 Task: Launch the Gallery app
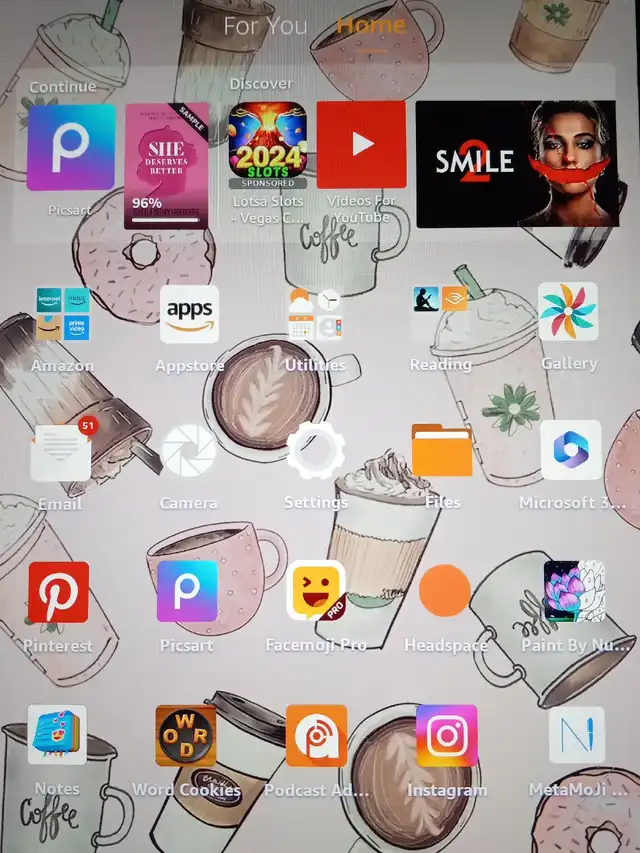(568, 312)
